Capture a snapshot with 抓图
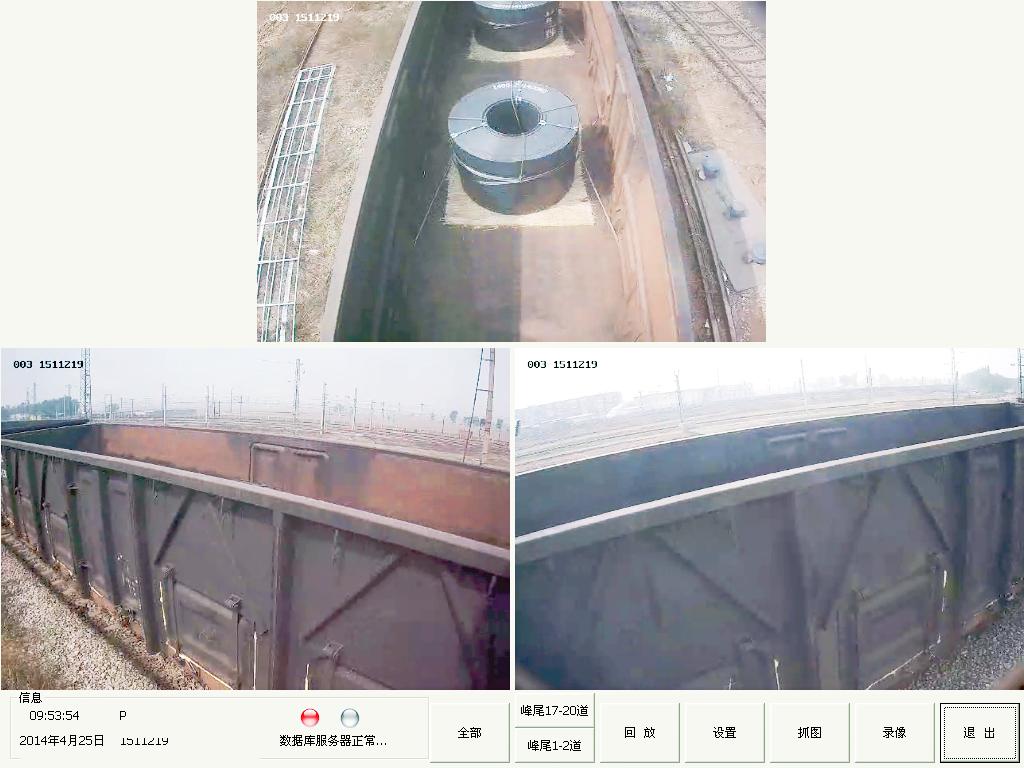Image resolution: width=1024 pixels, height=768 pixels. pyautogui.click(x=809, y=732)
